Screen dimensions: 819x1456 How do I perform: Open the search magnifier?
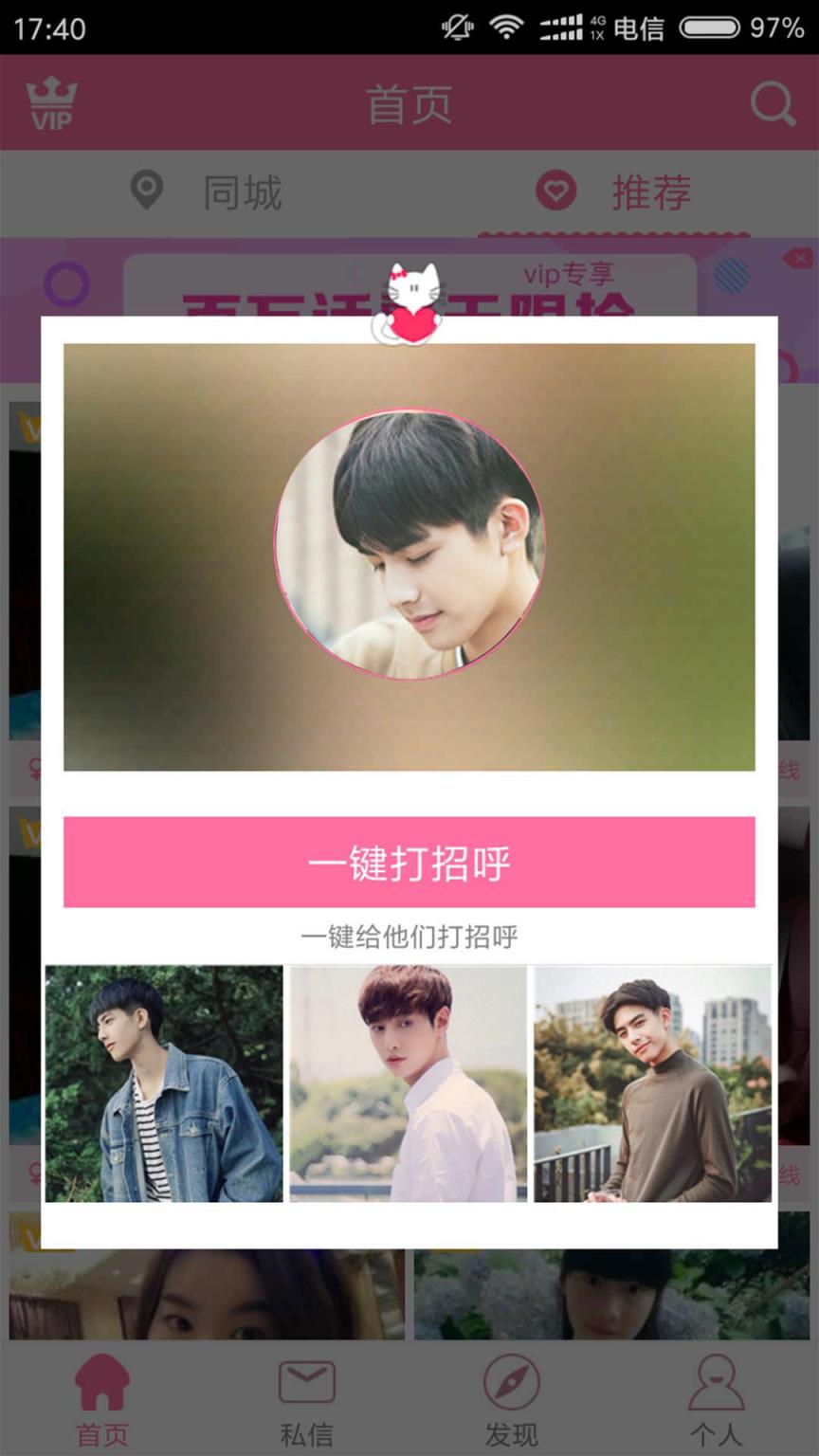coord(773,103)
